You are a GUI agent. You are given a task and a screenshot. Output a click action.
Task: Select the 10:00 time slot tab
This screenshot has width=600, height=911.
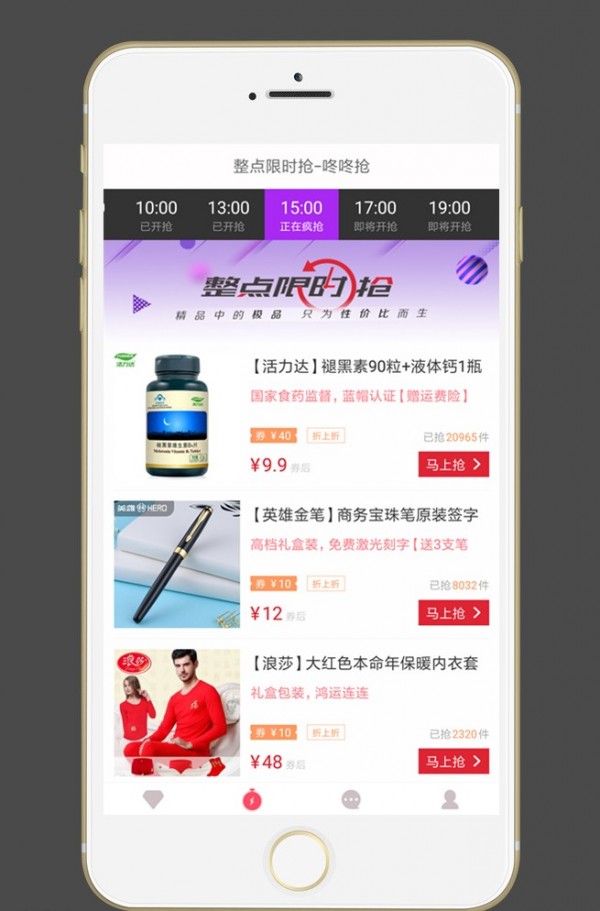point(156,215)
